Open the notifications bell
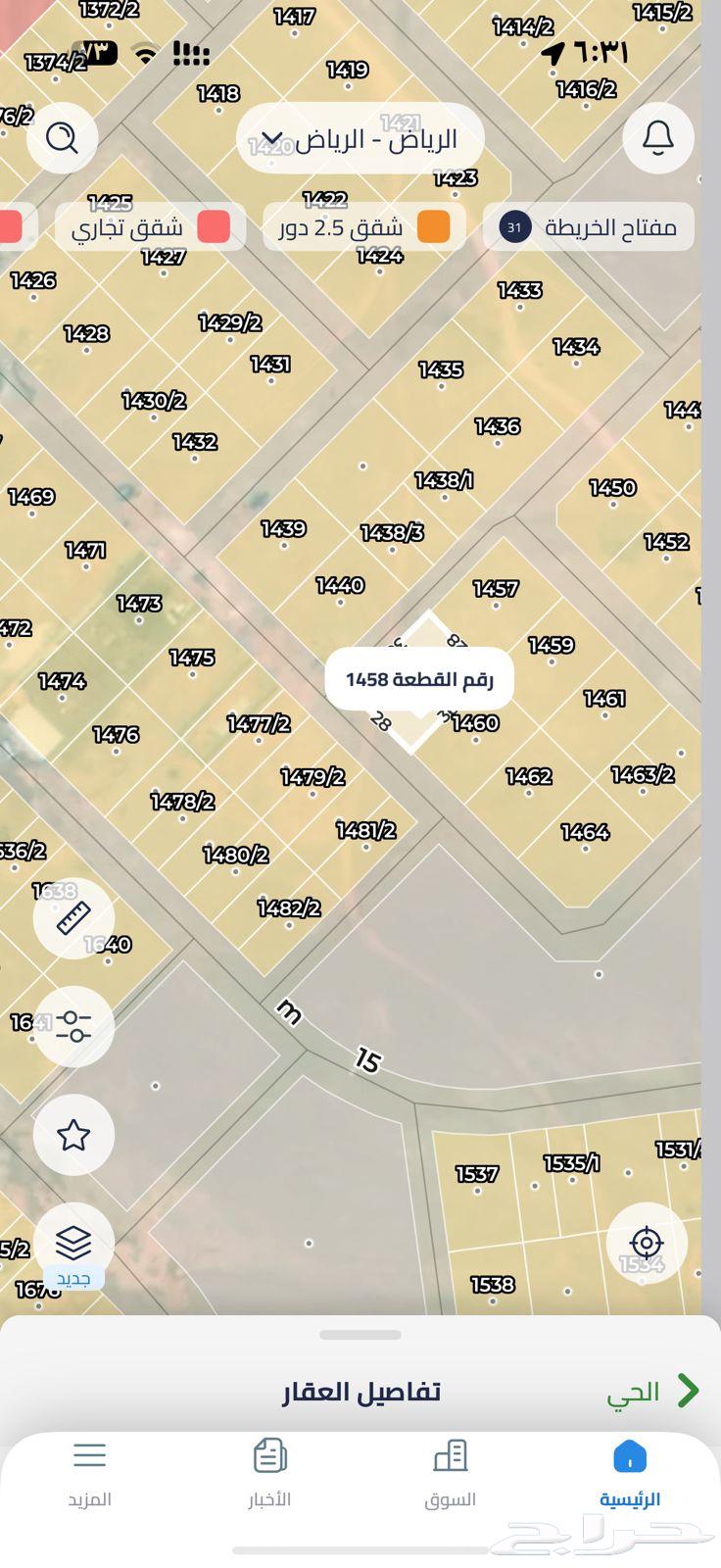 [658, 138]
